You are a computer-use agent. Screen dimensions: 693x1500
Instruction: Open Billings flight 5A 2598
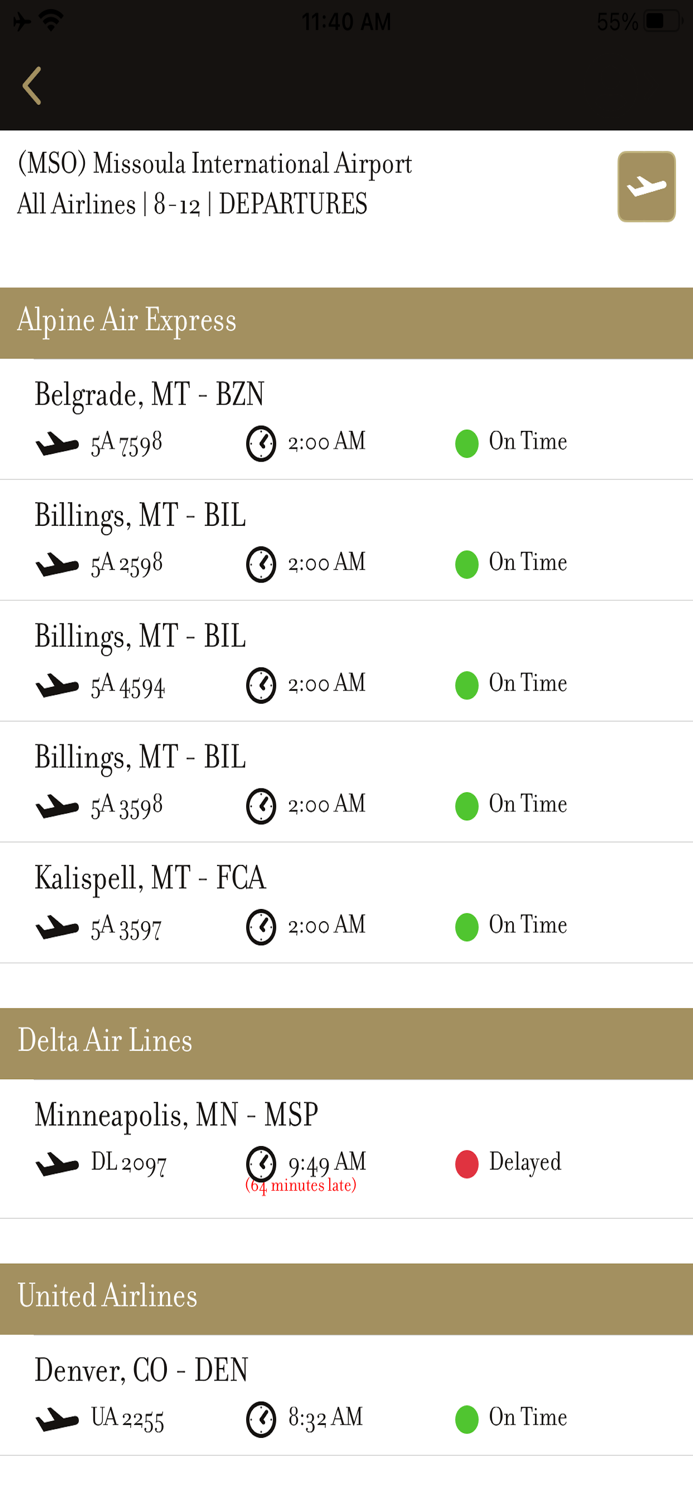click(x=346, y=540)
